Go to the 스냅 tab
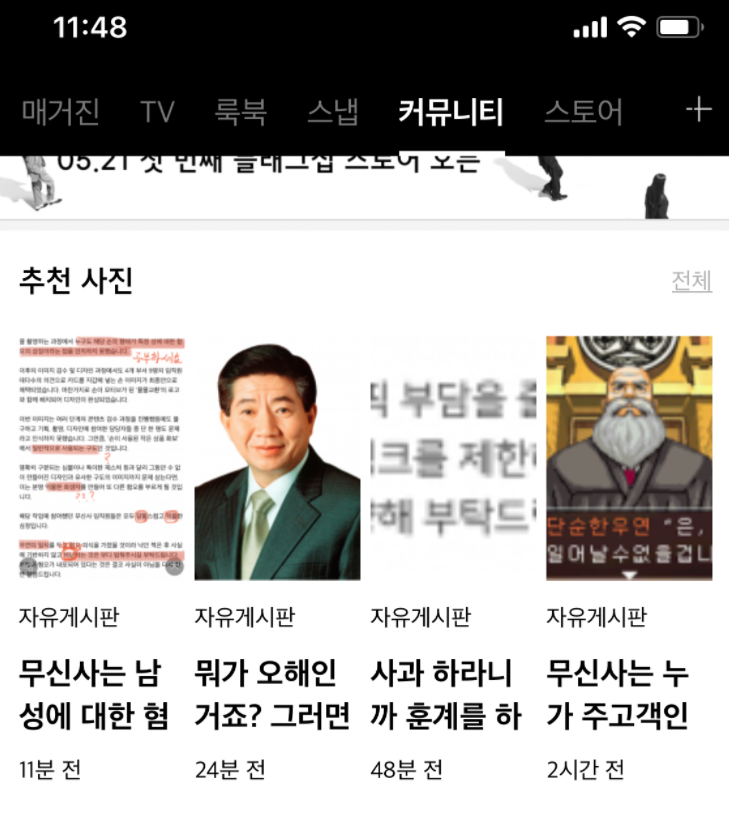This screenshot has height=821, width=729. (332, 112)
